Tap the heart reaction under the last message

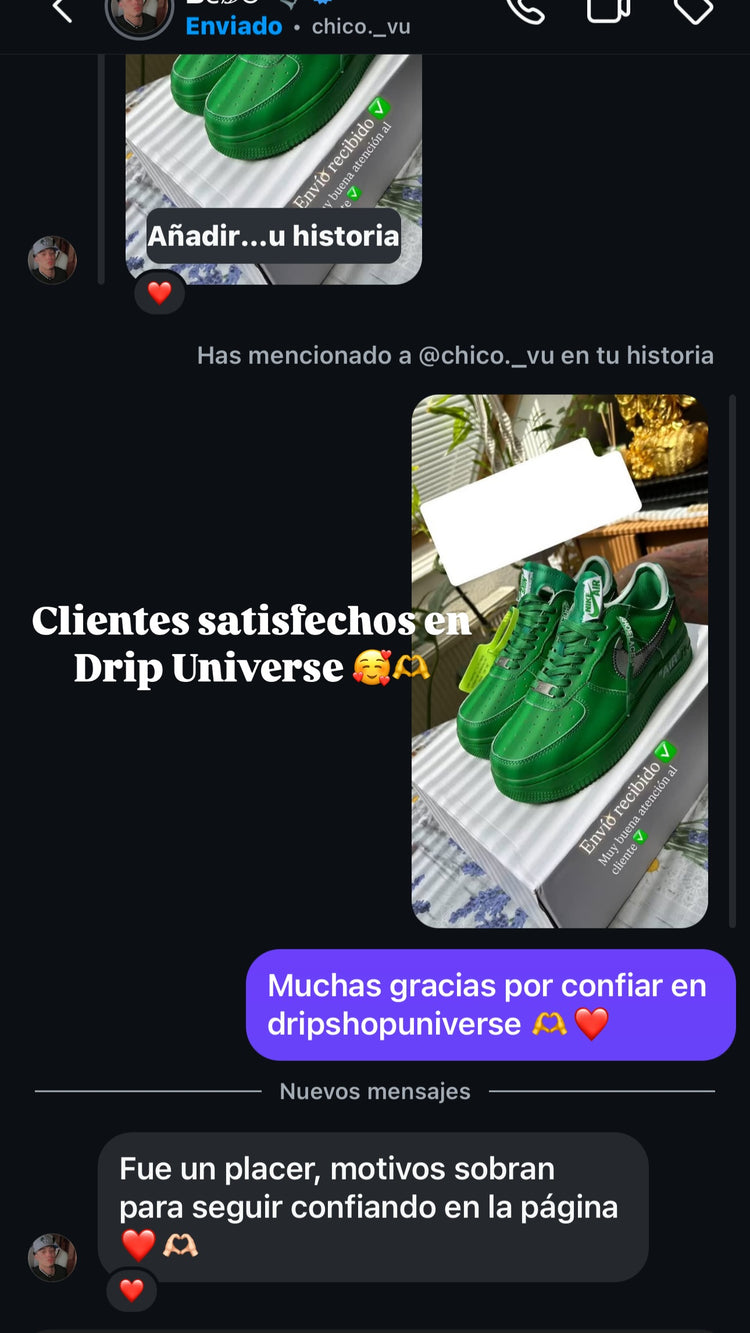tap(133, 1291)
